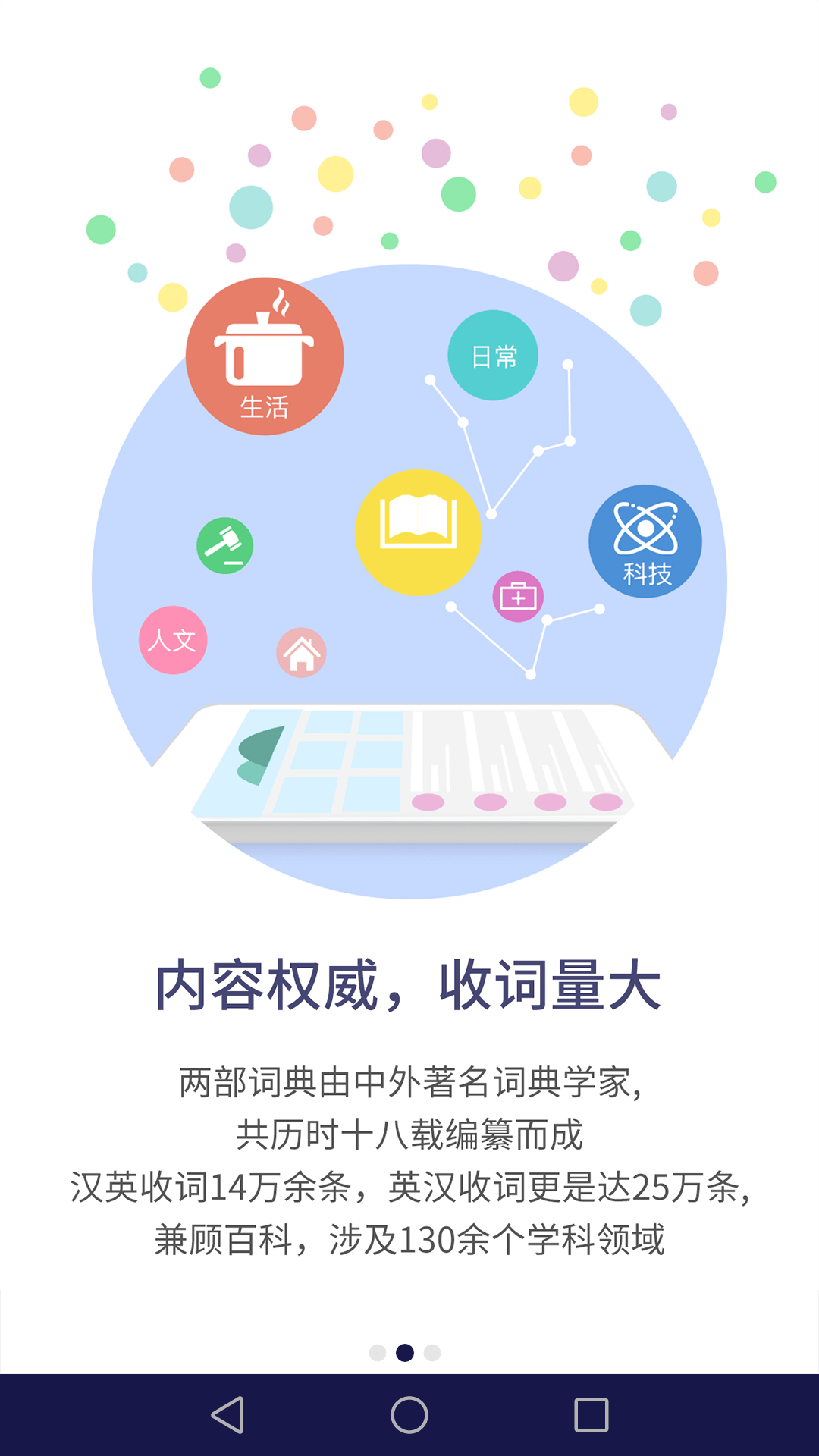Tap the atom nucleus inside 科技 circle
This screenshot has width=819, height=1456.
coord(645,529)
